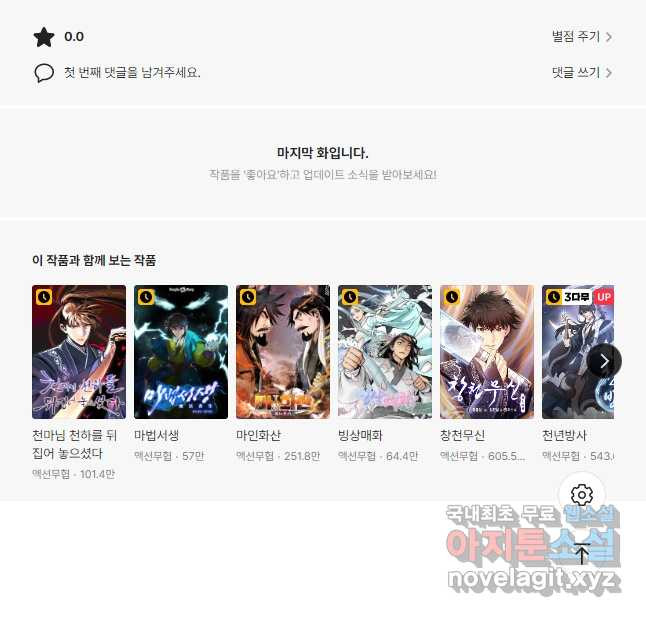This screenshot has width=646, height=617.
Task: Open 별점 주기 to rate
Action: point(582,37)
